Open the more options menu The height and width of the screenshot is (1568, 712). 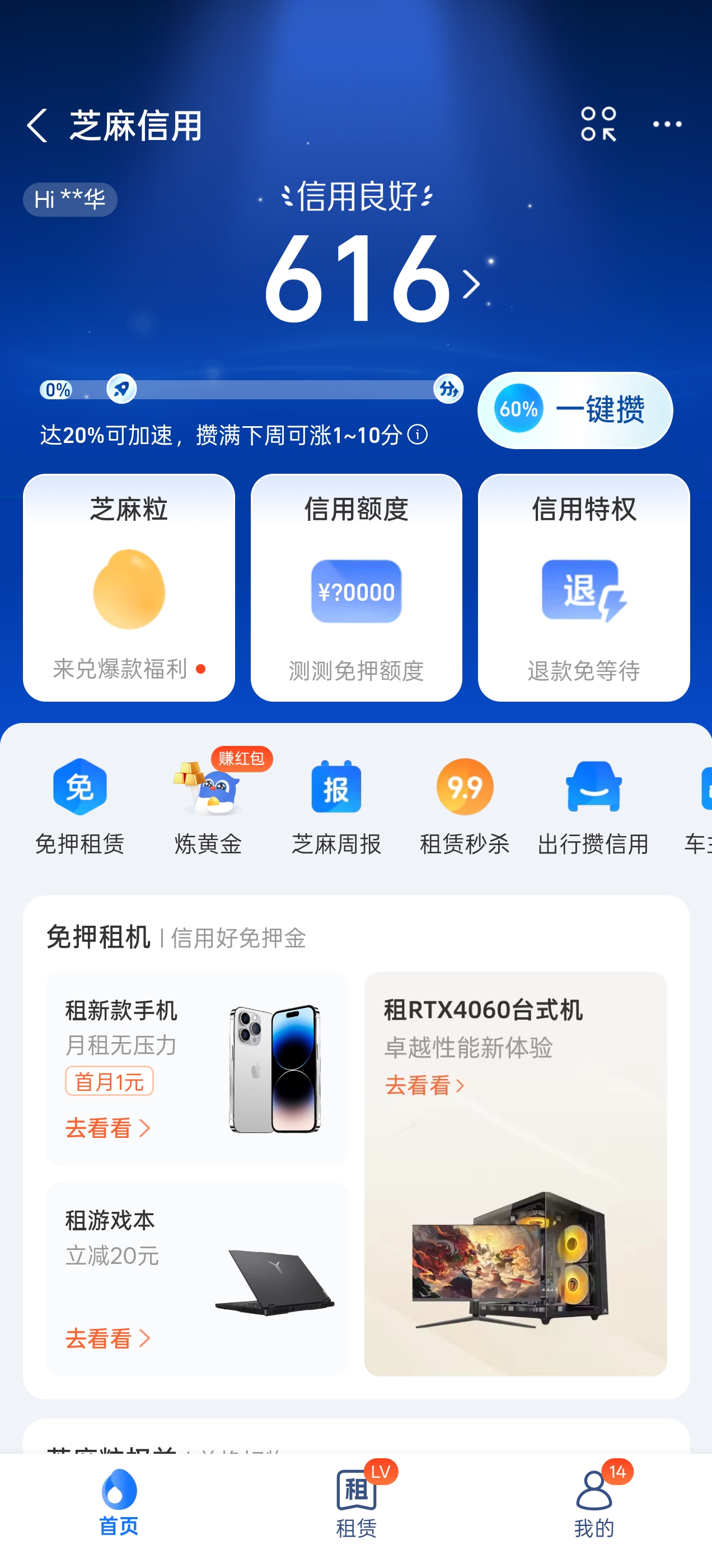[x=666, y=124]
